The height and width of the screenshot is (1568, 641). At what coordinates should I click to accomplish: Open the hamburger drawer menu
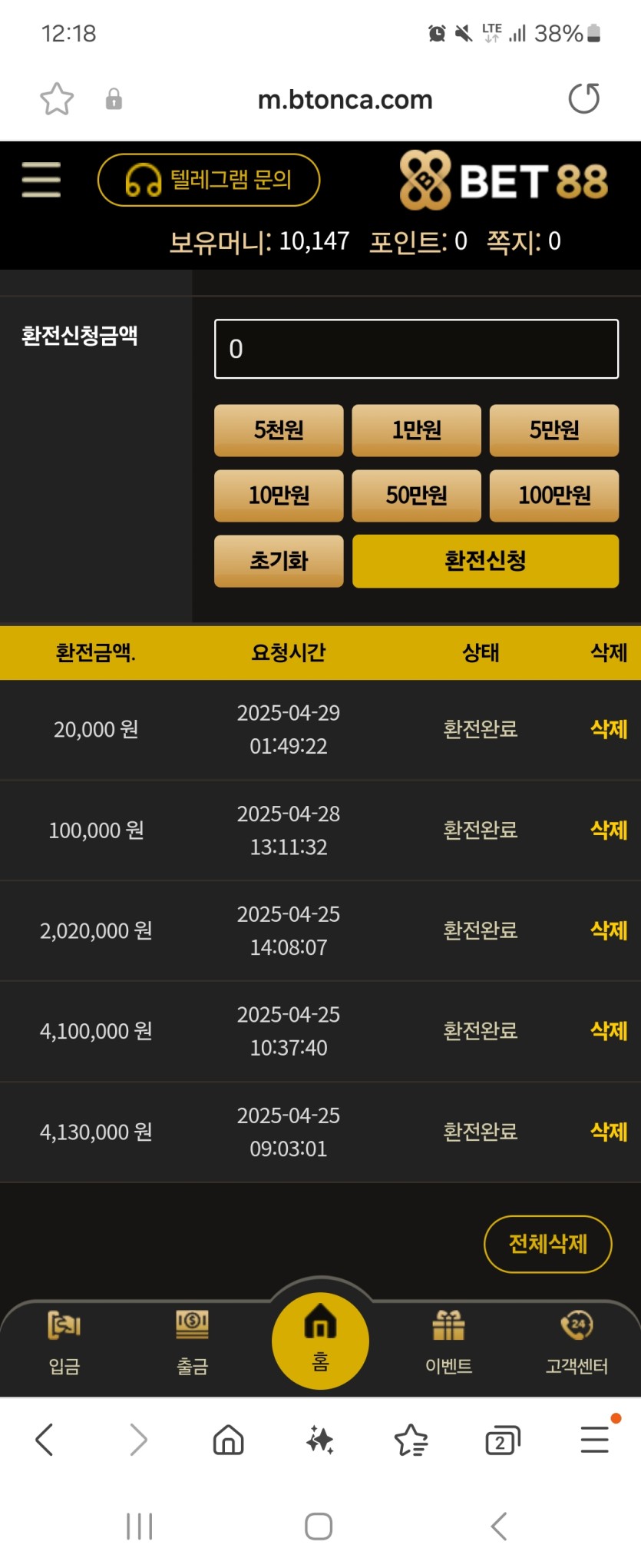41,180
